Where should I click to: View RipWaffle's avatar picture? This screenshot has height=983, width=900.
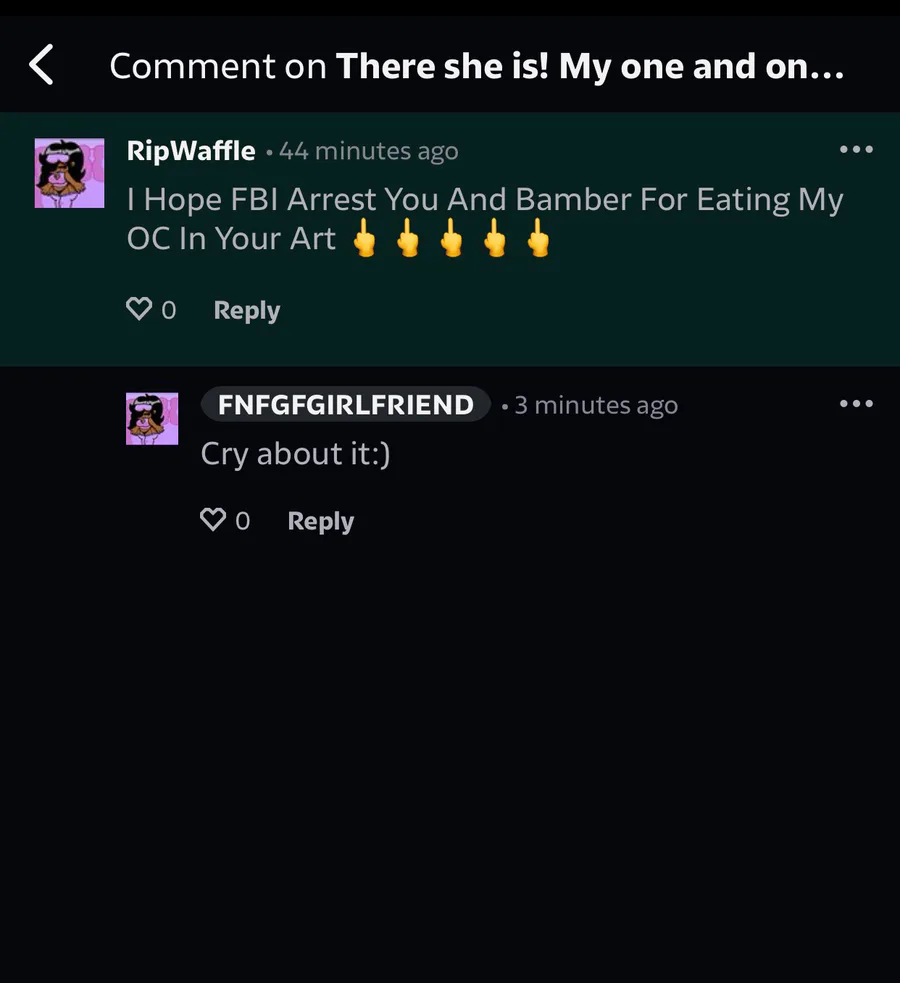pos(70,173)
